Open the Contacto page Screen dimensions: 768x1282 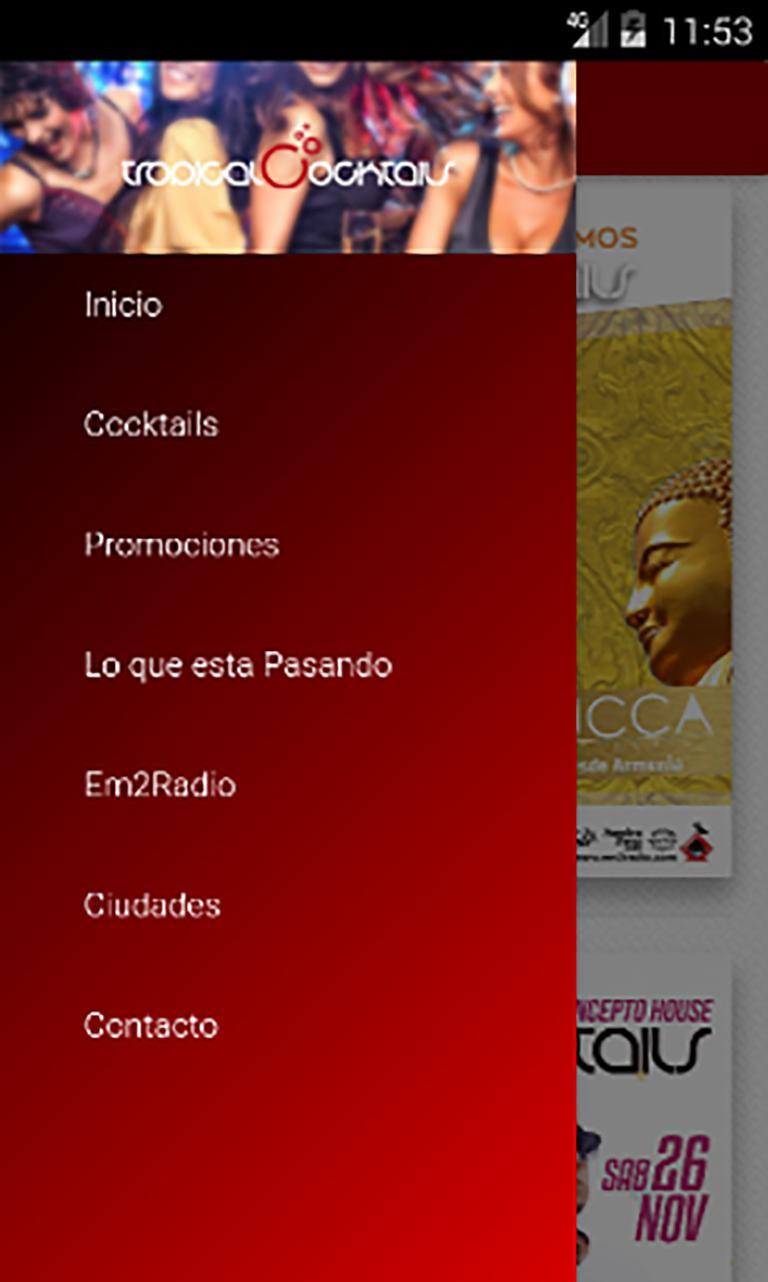click(150, 1025)
